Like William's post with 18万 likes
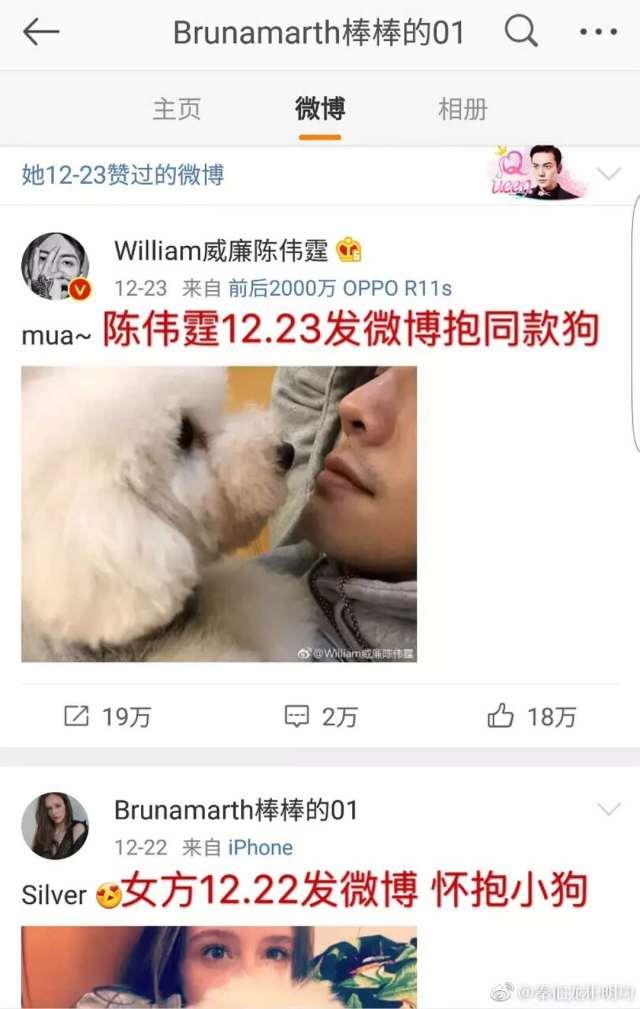Screen dimensions: 640x1009 531,716
